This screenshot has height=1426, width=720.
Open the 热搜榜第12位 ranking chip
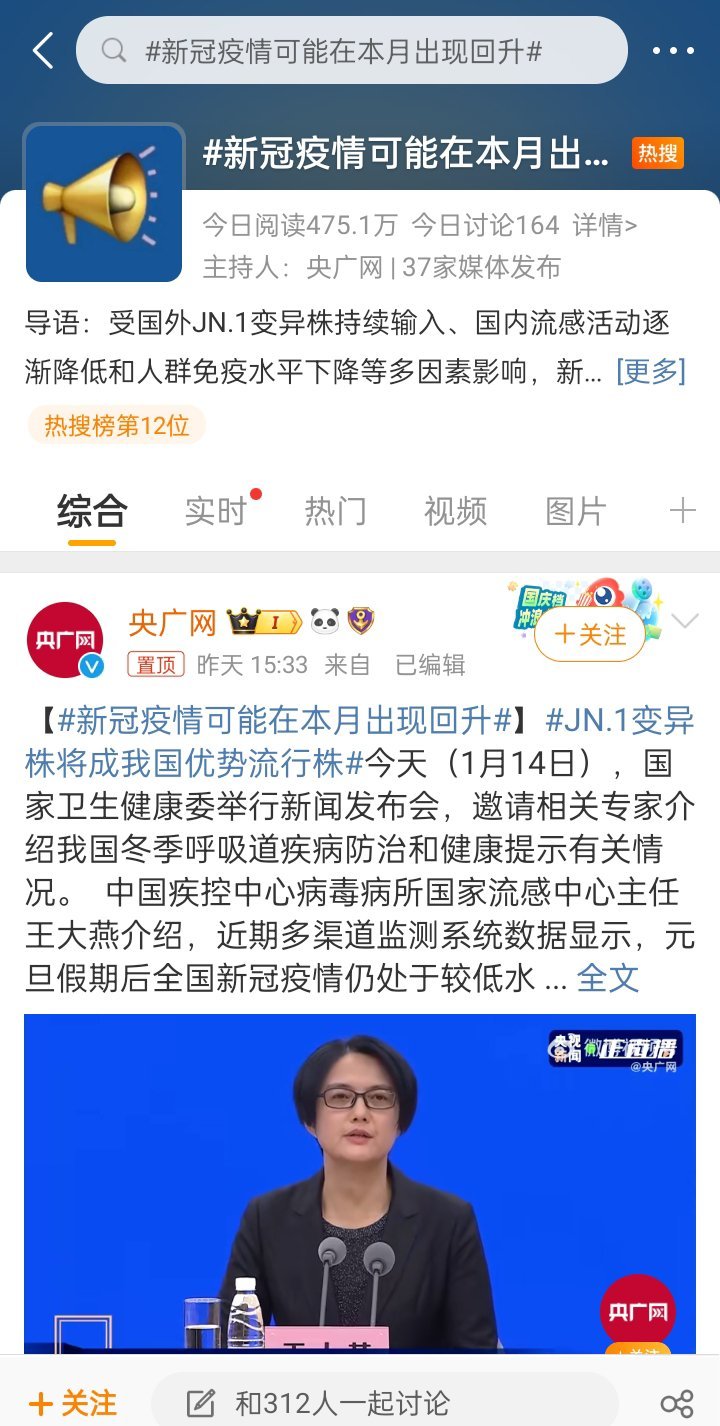[x=117, y=425]
